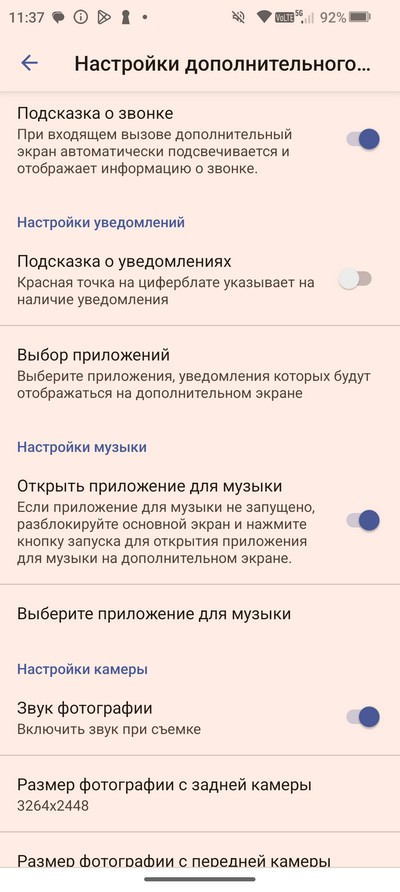Open Выберите приложение для музыки
The height and width of the screenshot is (892, 400).
tap(200, 614)
